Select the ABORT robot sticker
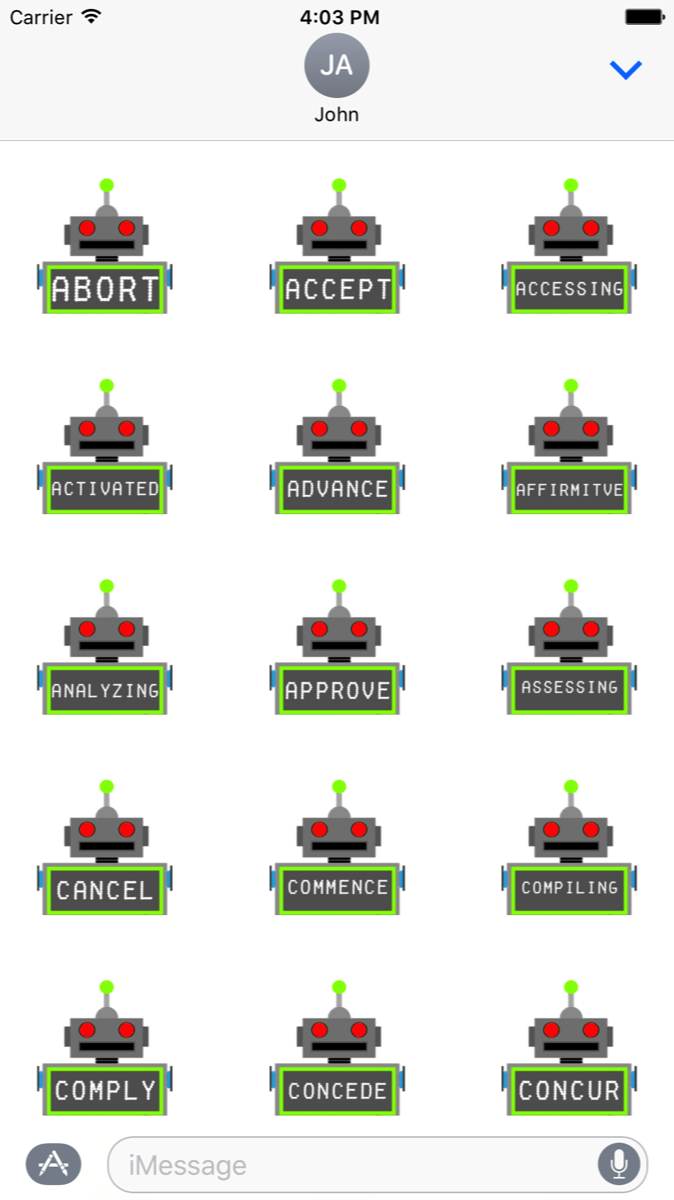Viewport: 674px width, 1200px height. point(106,250)
